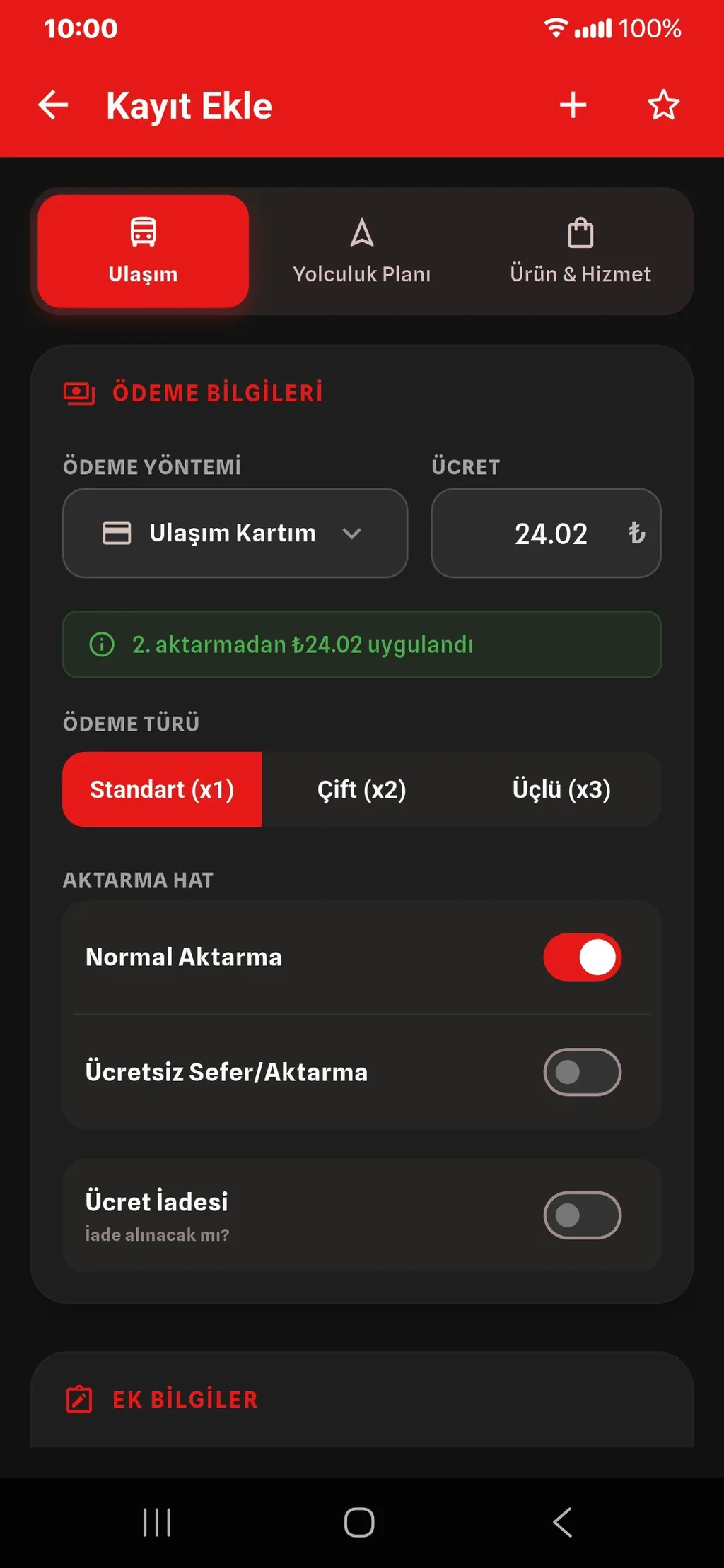Enable Ücretsiz Sefer/Aktarma
Viewport: 724px width, 1568px height.
pyautogui.click(x=581, y=1072)
